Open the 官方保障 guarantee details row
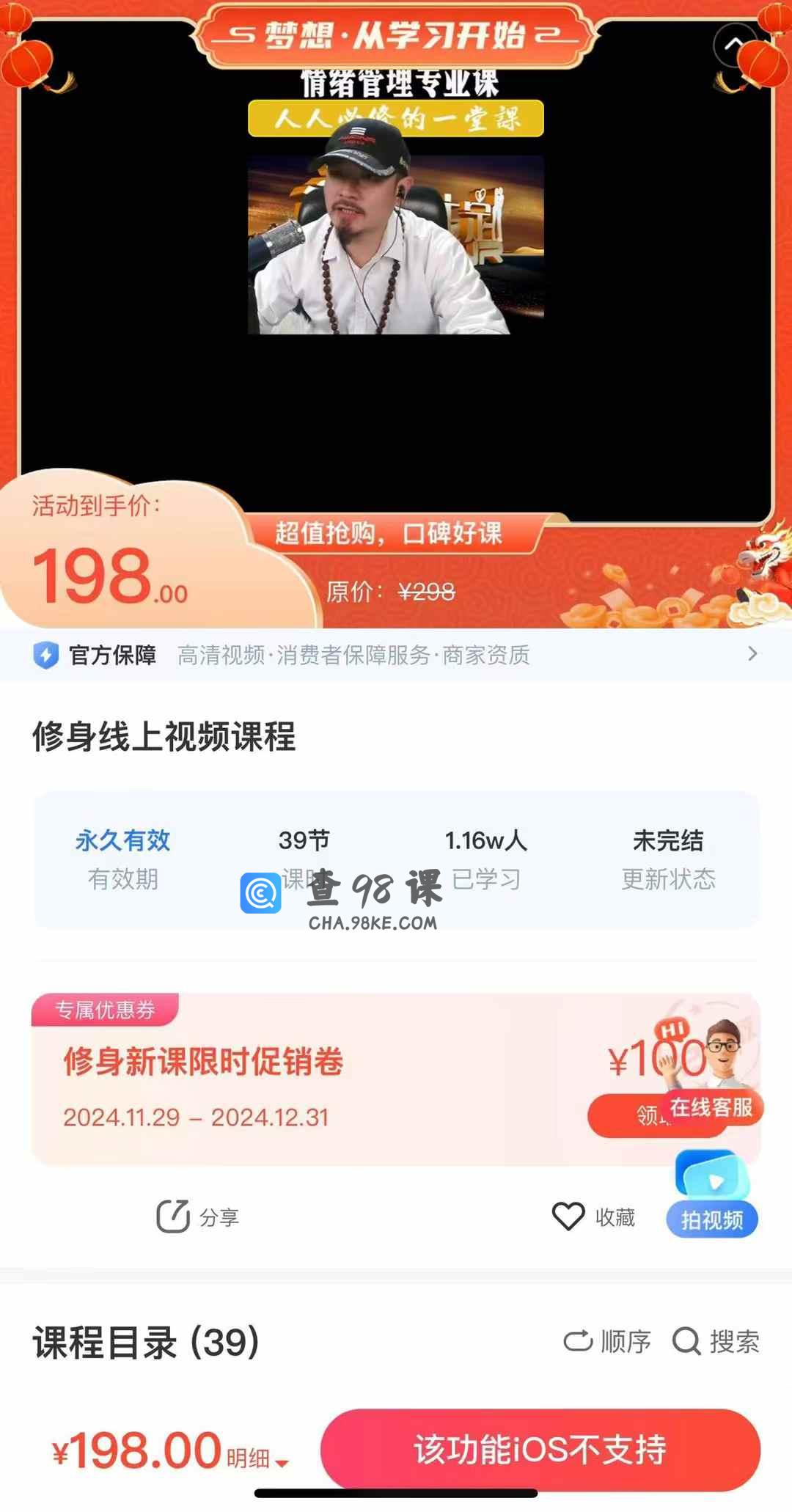 click(396, 655)
